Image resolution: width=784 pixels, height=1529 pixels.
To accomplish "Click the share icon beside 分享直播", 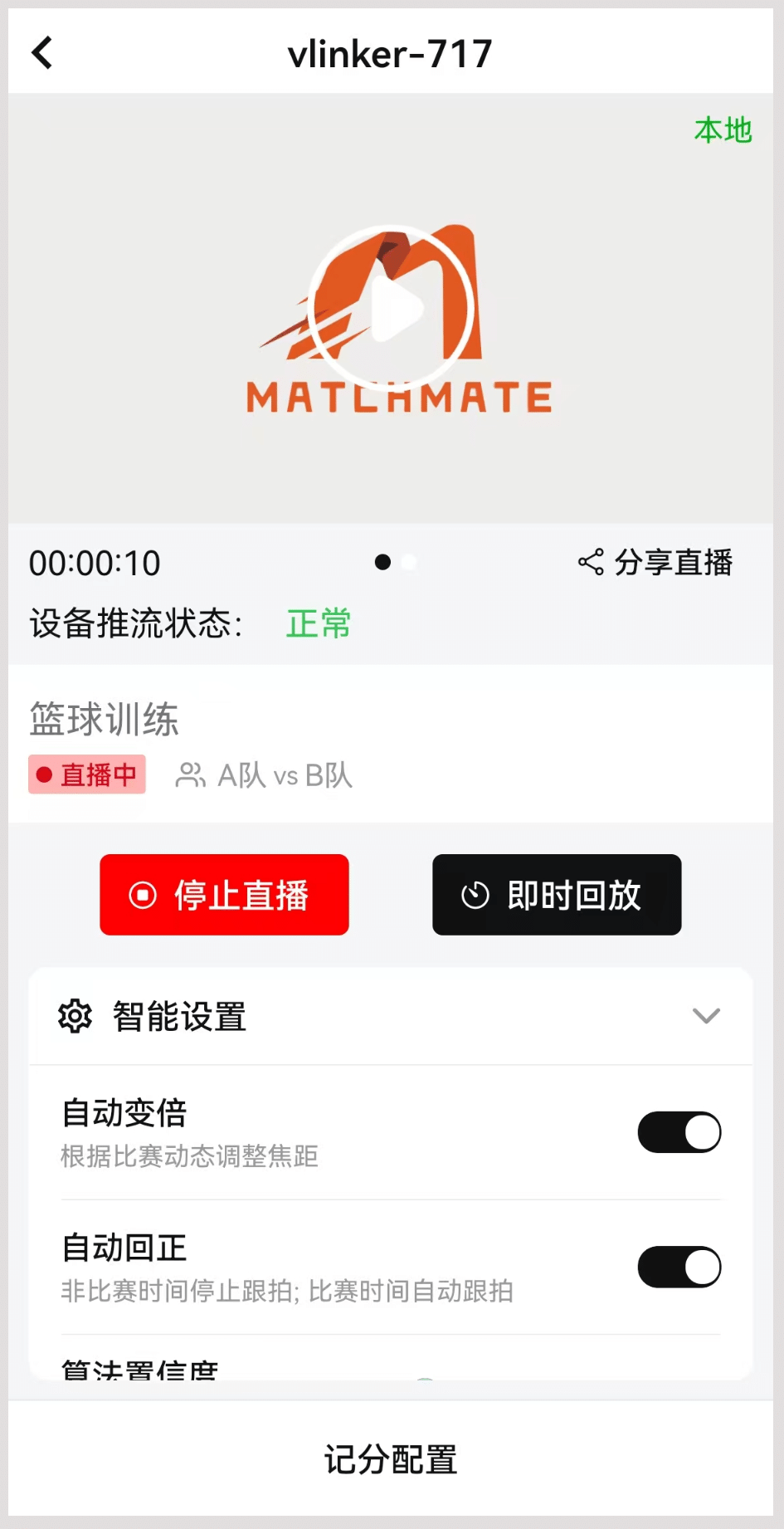I will pos(591,562).
